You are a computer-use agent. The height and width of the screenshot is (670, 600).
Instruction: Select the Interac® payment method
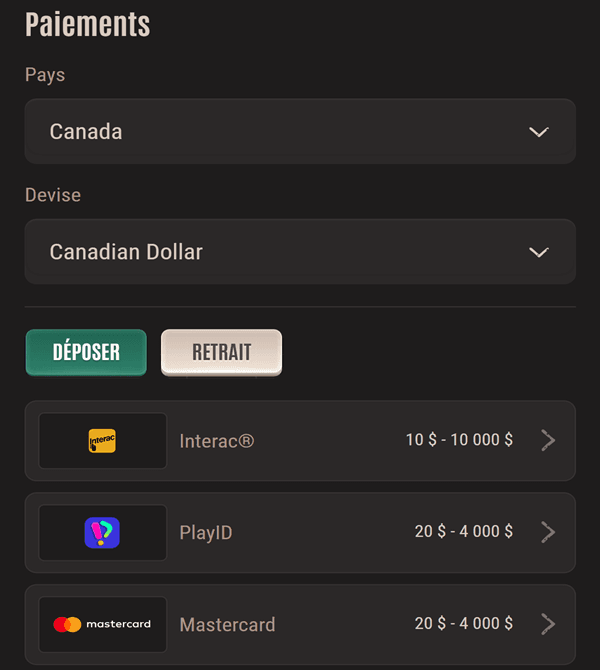(299, 441)
